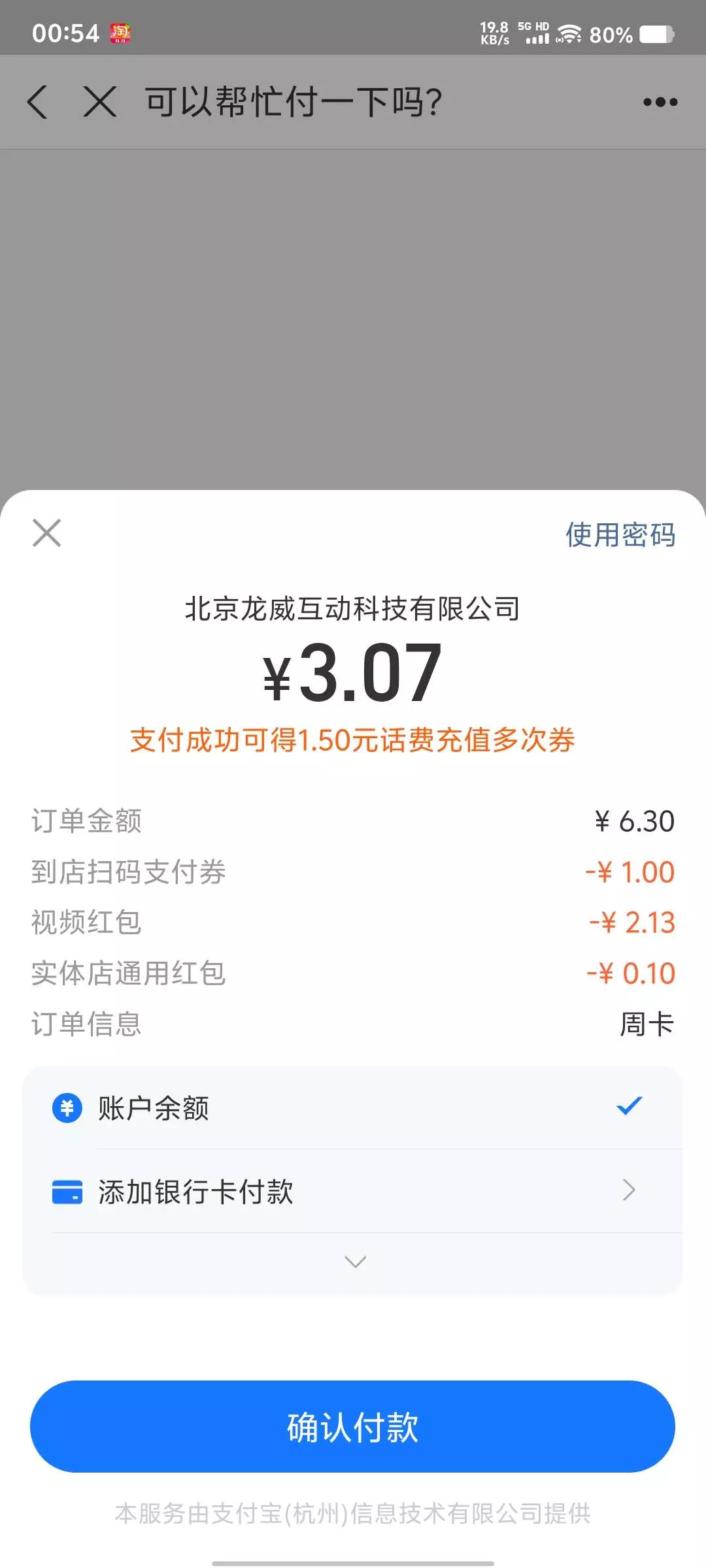Viewport: 706px width, 1568px height.
Task: Open 添加银行卡付款 option
Action: (352, 1191)
